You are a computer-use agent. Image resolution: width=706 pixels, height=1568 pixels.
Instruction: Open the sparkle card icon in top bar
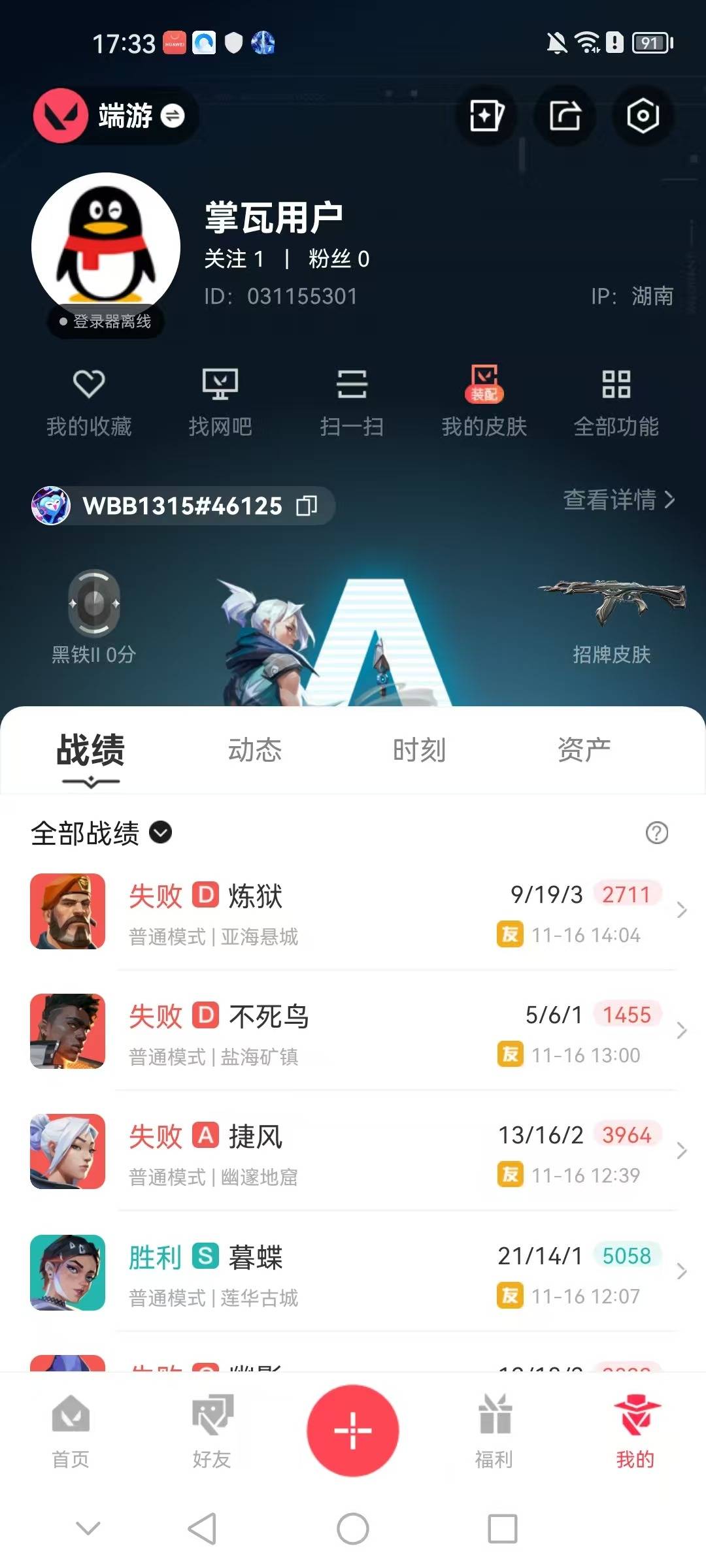pyautogui.click(x=486, y=116)
